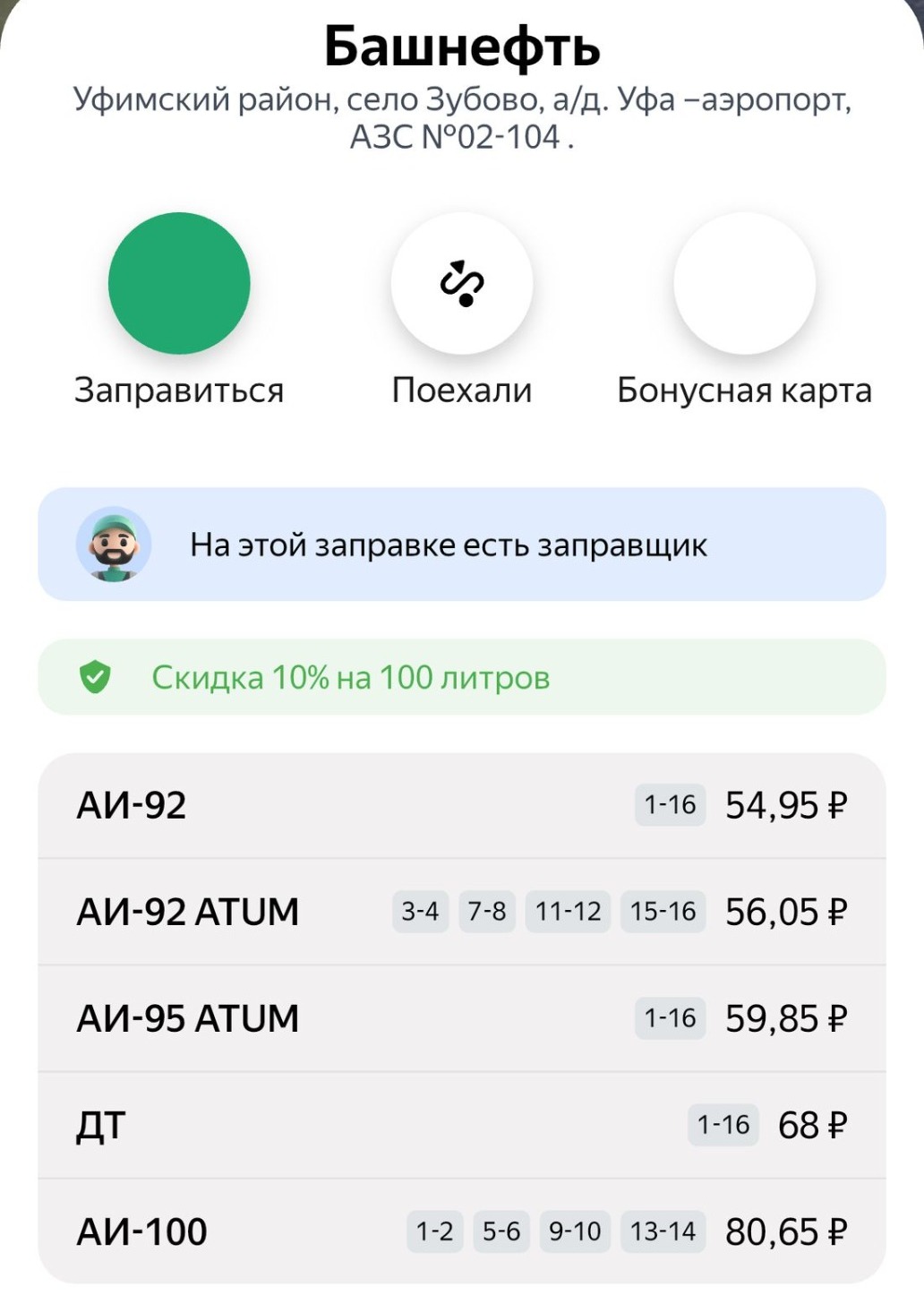Choose pump 7-8 for АИ-92 ATUM
The height and width of the screenshot is (1304, 924).
487,912
